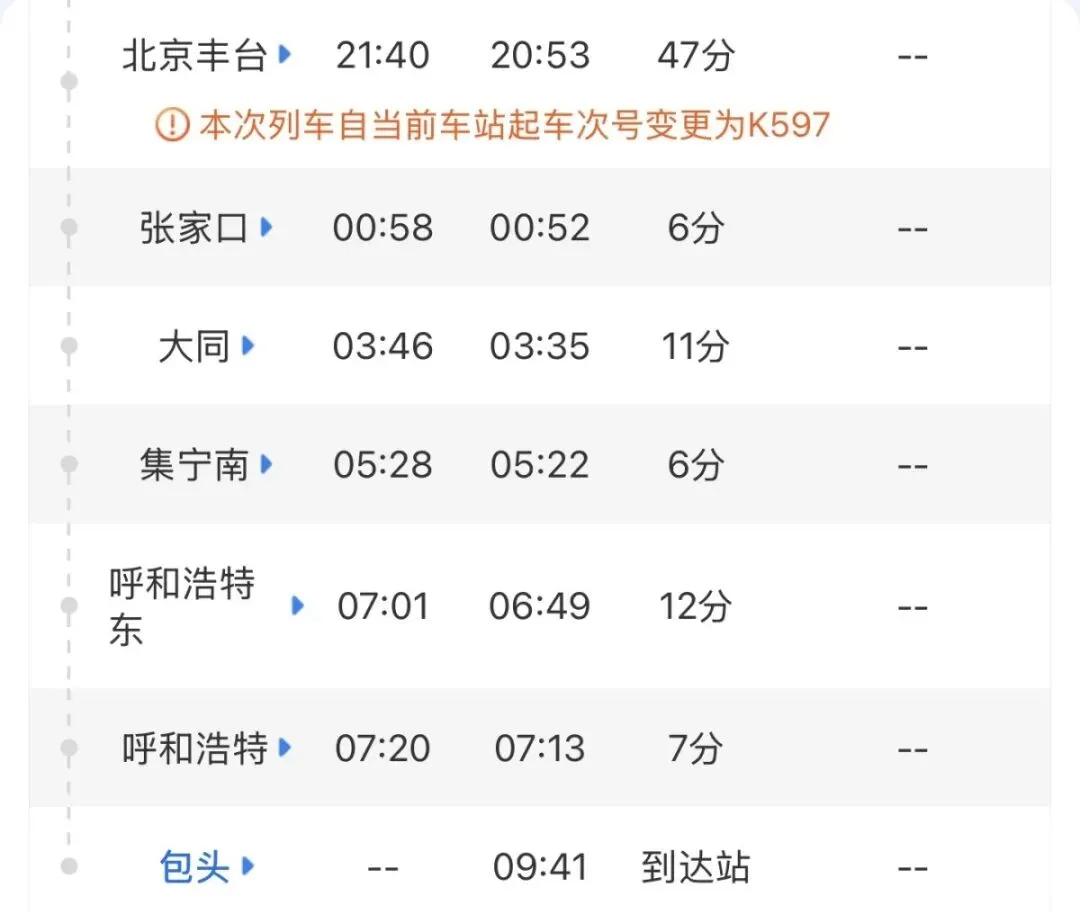Screen dimensions: 1080x923
Task: Tap the 呼和浩特 station with departure 07:20
Action: pyautogui.click(x=207, y=748)
